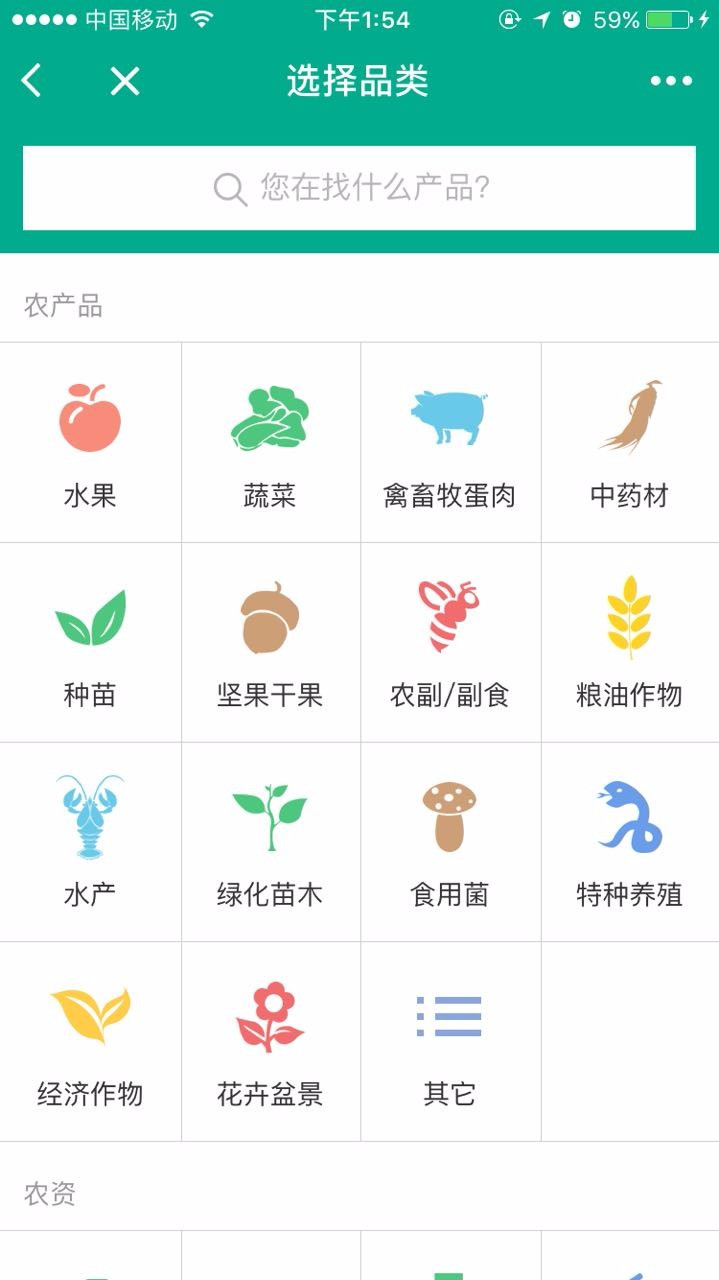This screenshot has height=1280, width=719.
Task: Open the 水产 category
Action: (x=90, y=843)
